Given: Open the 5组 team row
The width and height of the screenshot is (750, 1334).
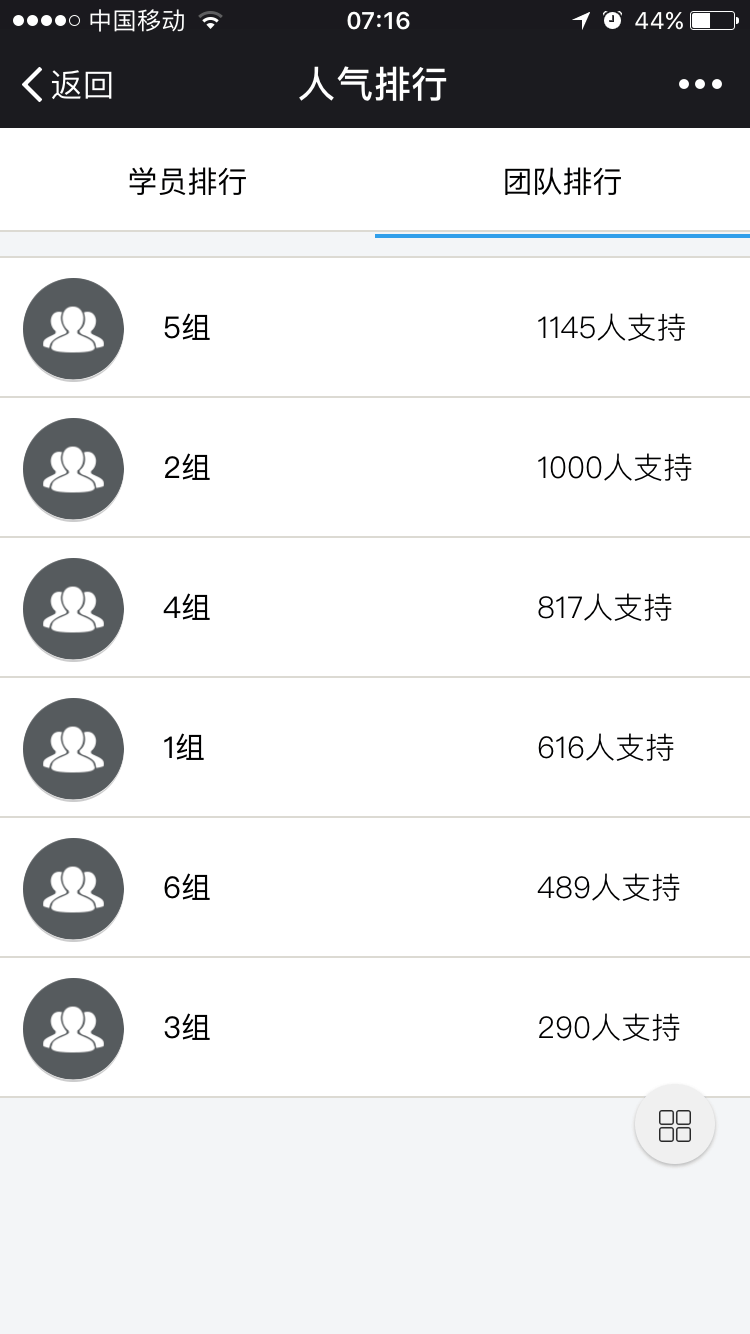Looking at the screenshot, I should pos(375,328).
